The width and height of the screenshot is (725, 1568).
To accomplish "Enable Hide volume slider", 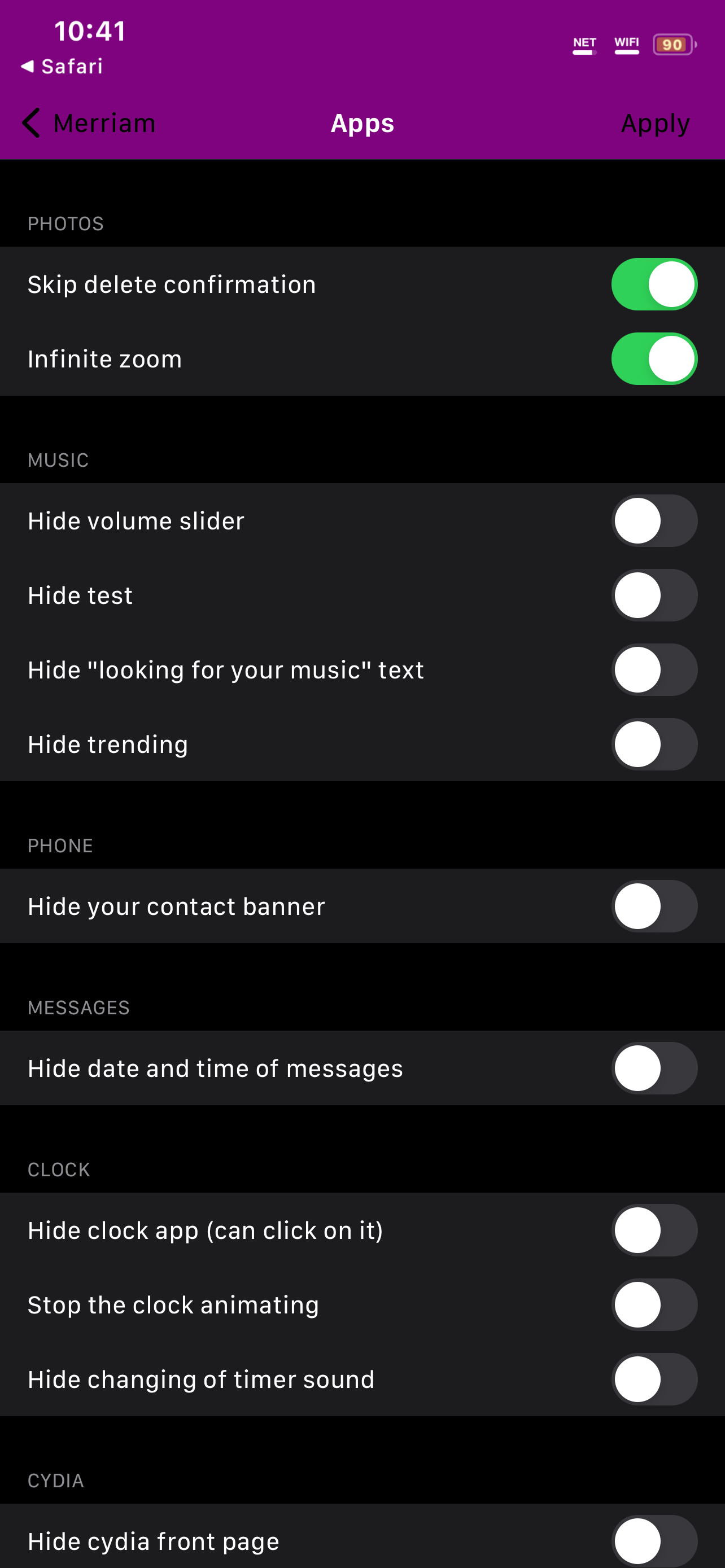I will point(654,520).
